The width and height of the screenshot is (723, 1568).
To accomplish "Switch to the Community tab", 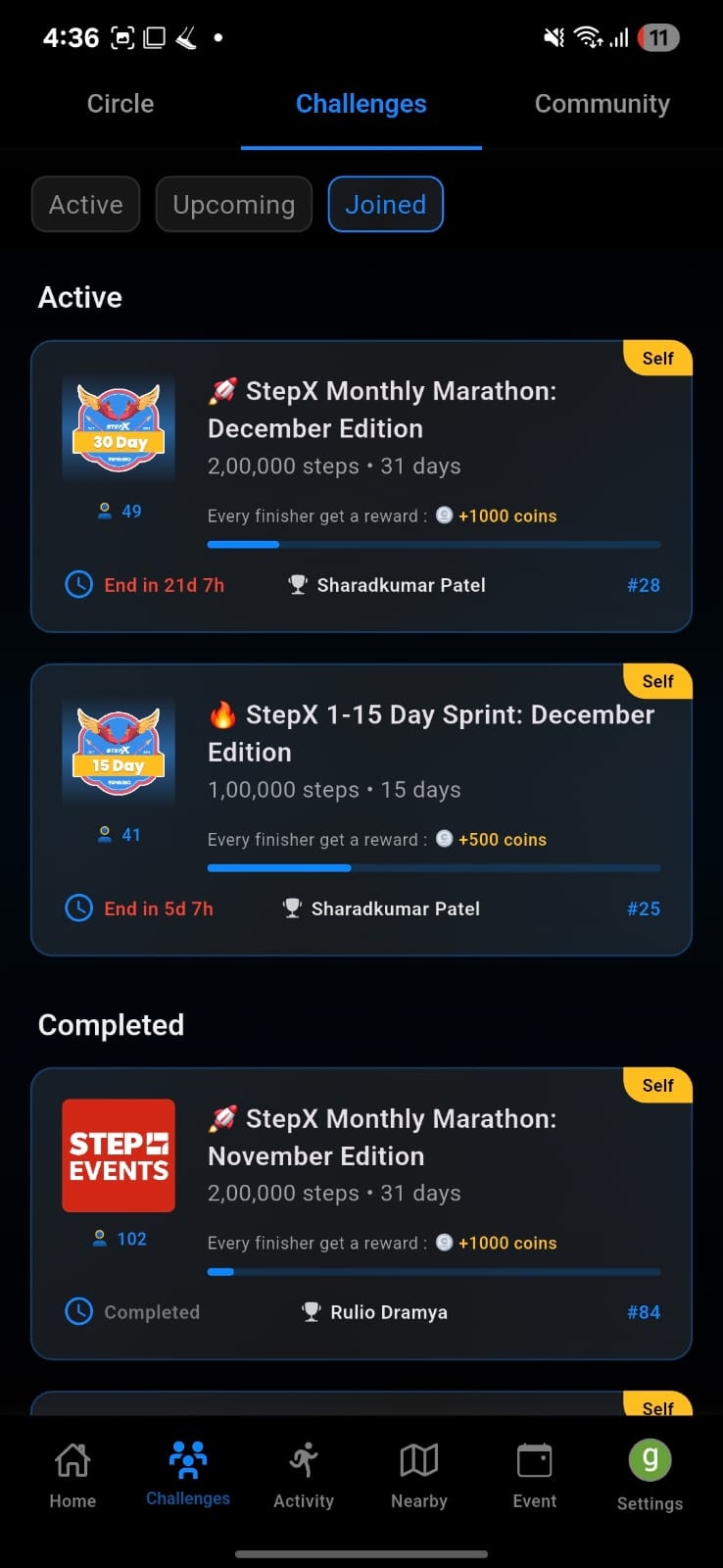I will tap(602, 103).
